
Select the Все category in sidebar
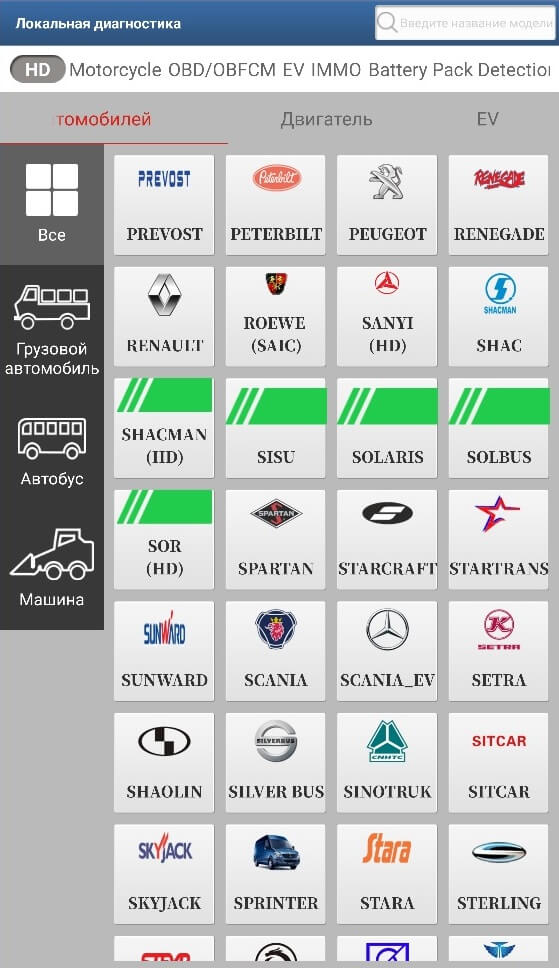(52, 205)
